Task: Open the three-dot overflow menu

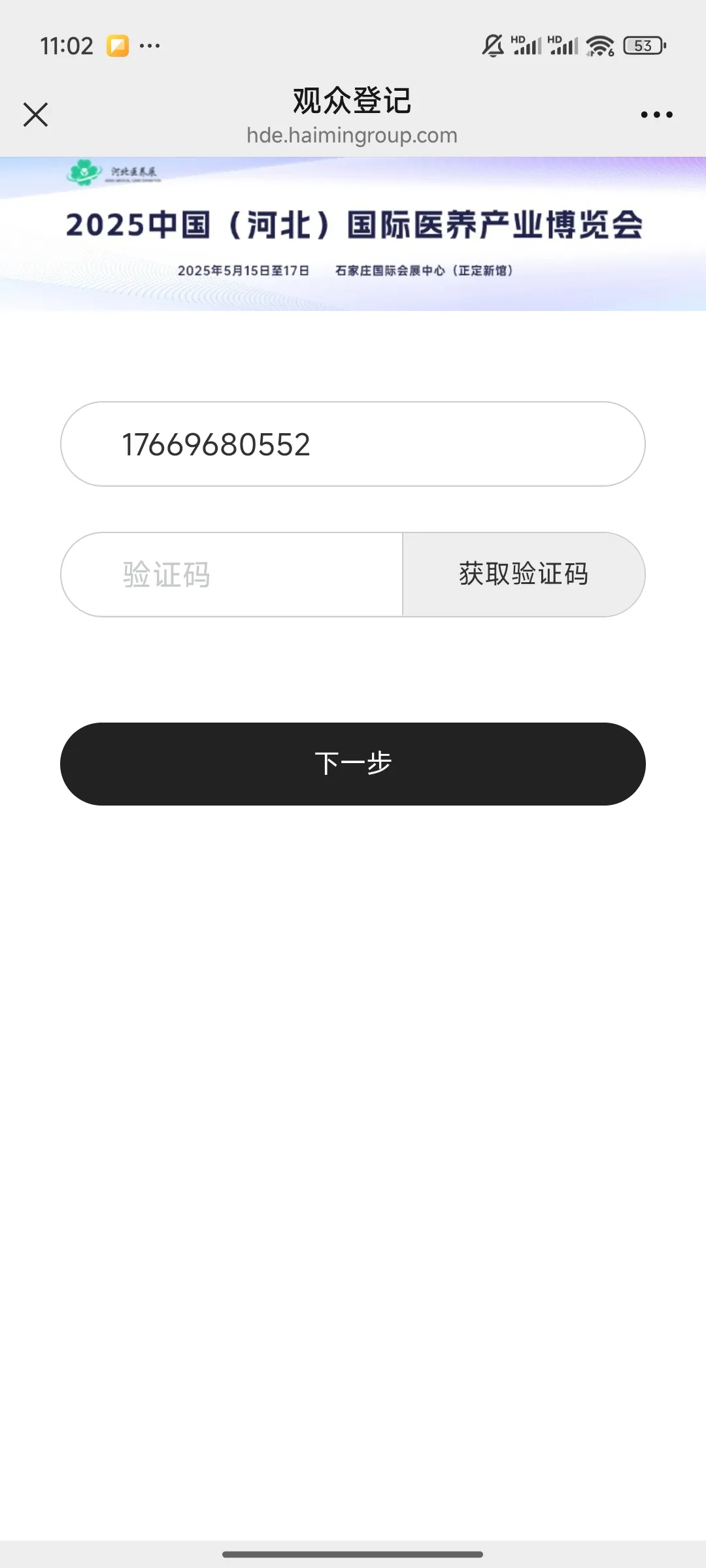Action: click(656, 114)
